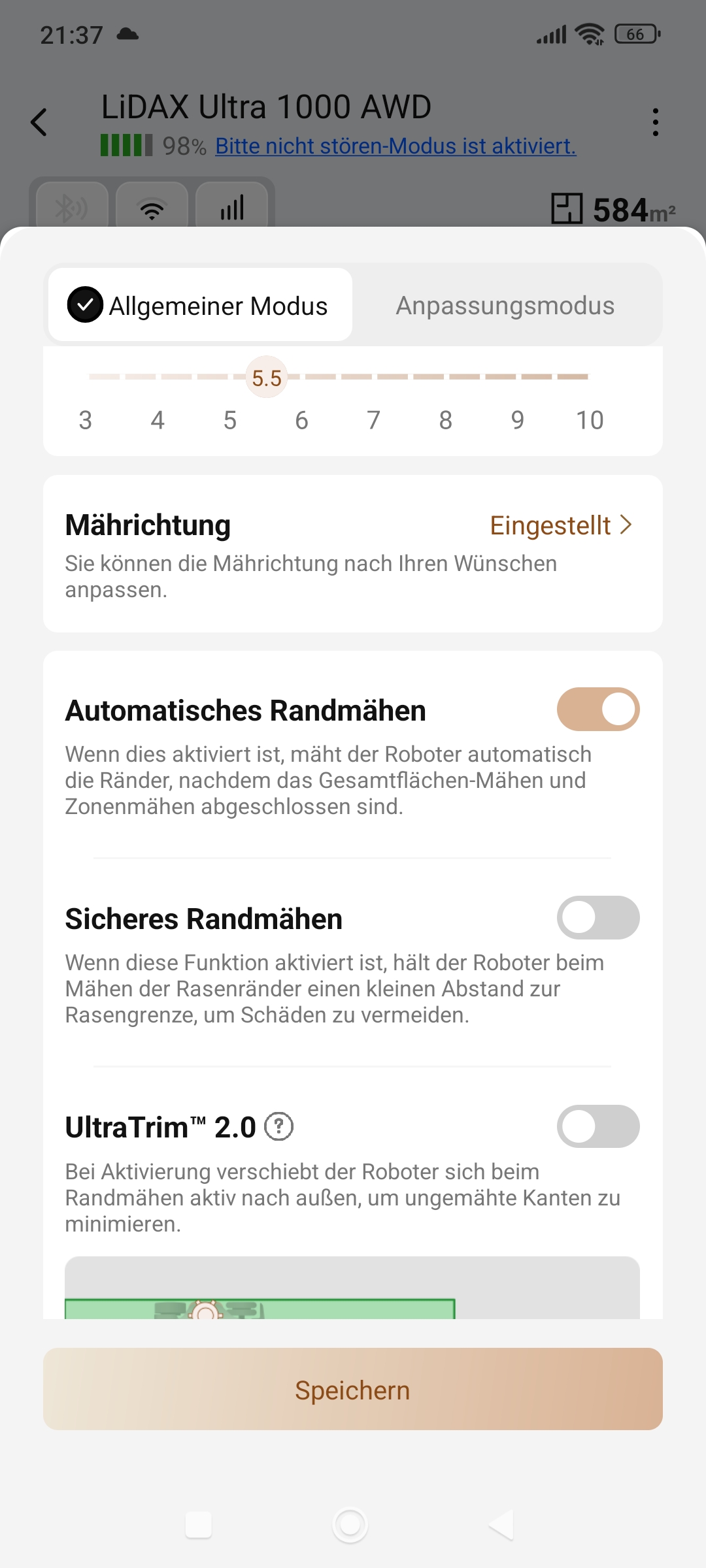Viewport: 706px width, 1568px height.
Task: Switch to the Anpassungsmodus tab
Action: [505, 305]
